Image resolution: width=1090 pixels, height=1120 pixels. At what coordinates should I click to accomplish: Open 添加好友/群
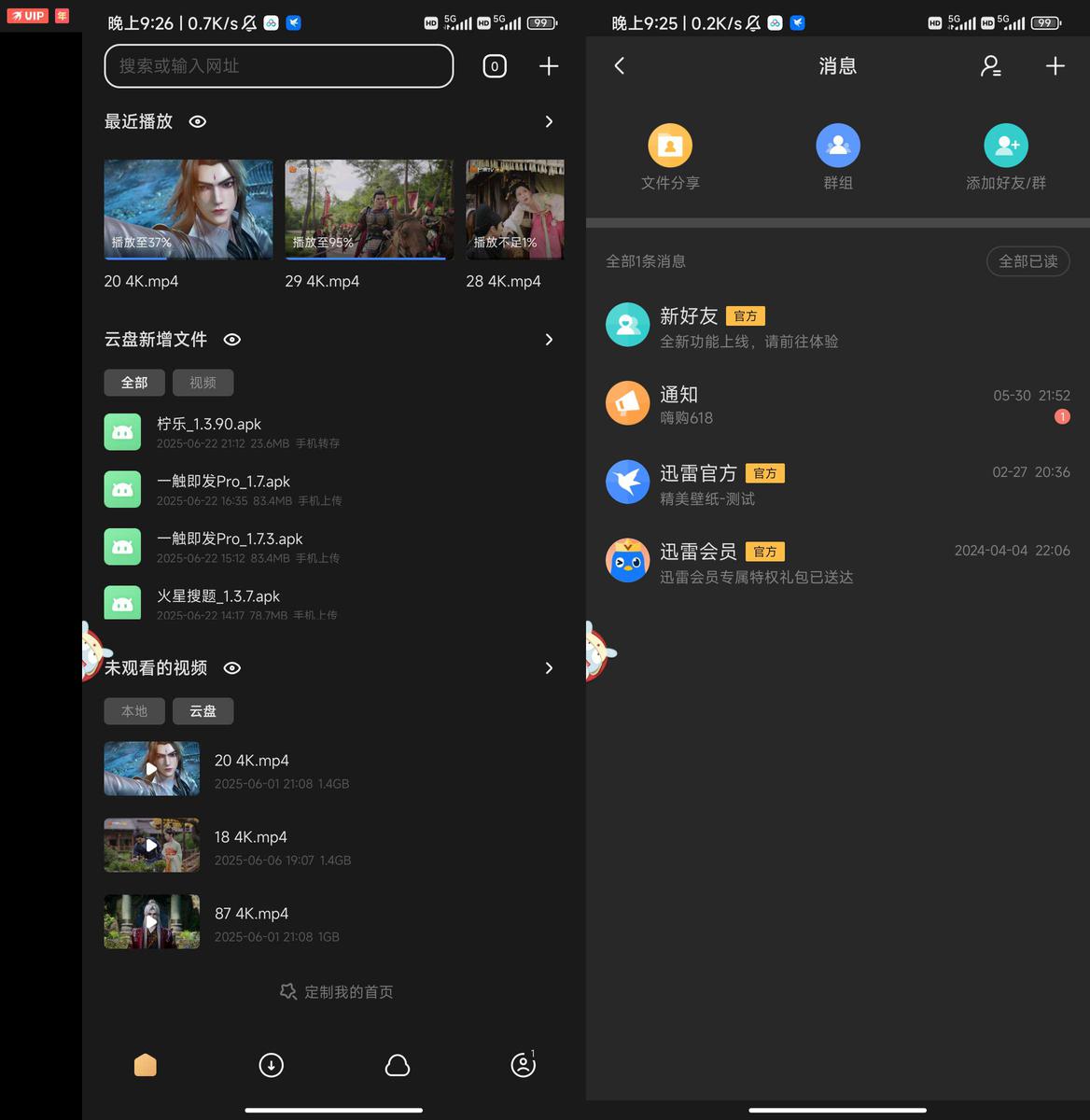pos(1006,157)
